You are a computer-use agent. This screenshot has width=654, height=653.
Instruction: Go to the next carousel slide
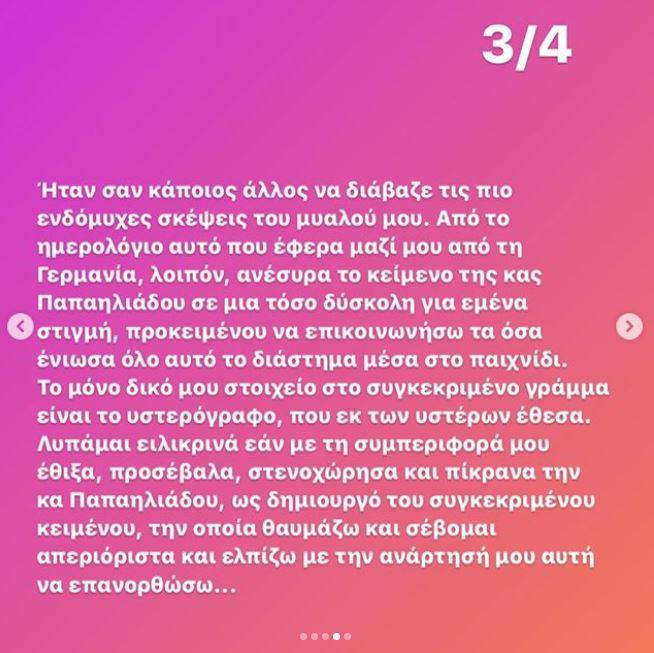tap(629, 326)
